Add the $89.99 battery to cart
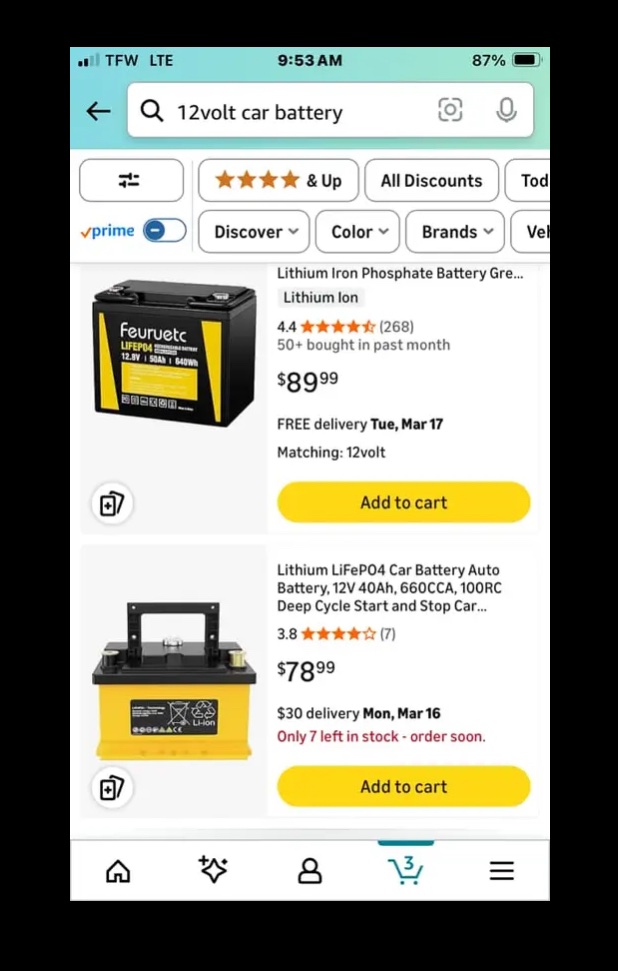 click(403, 502)
